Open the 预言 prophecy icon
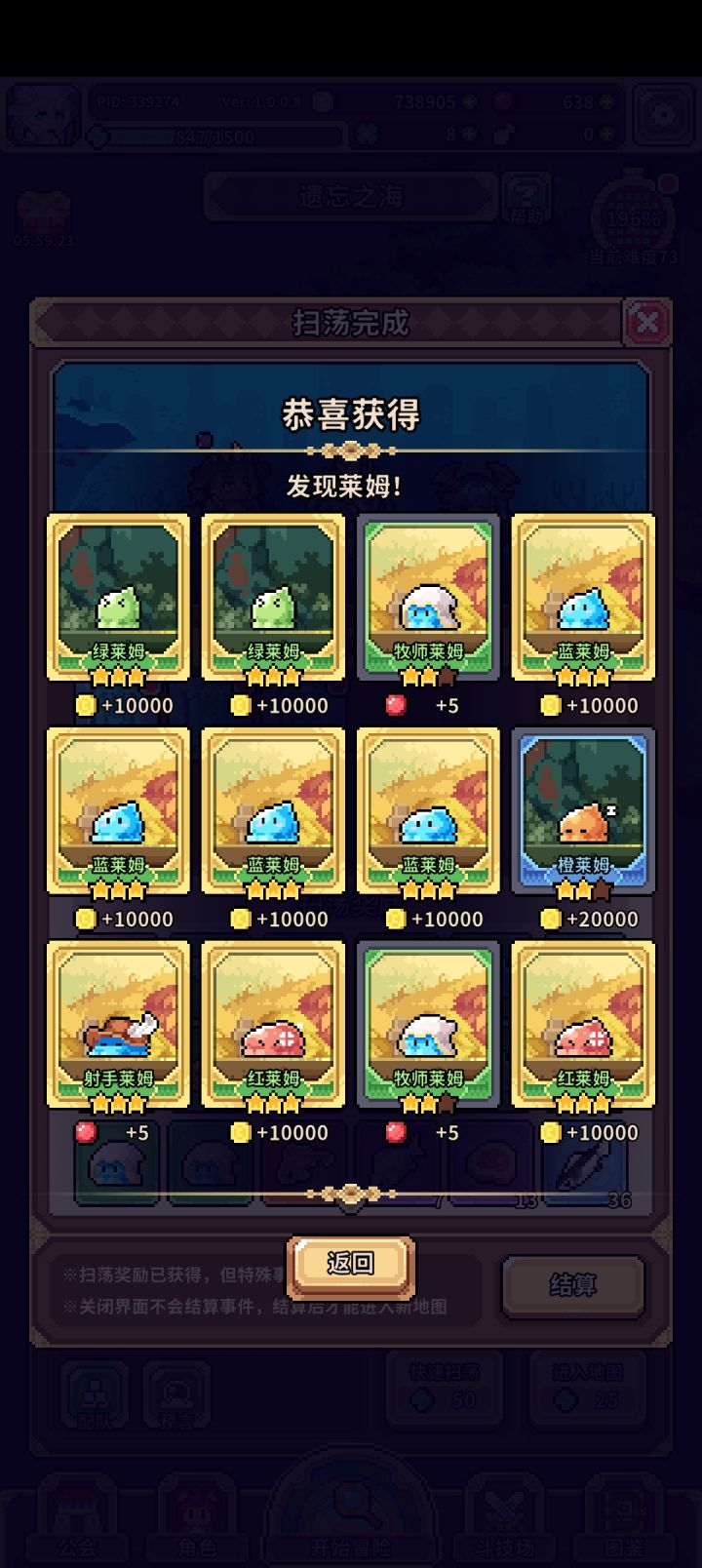702x1568 pixels. click(178, 1392)
